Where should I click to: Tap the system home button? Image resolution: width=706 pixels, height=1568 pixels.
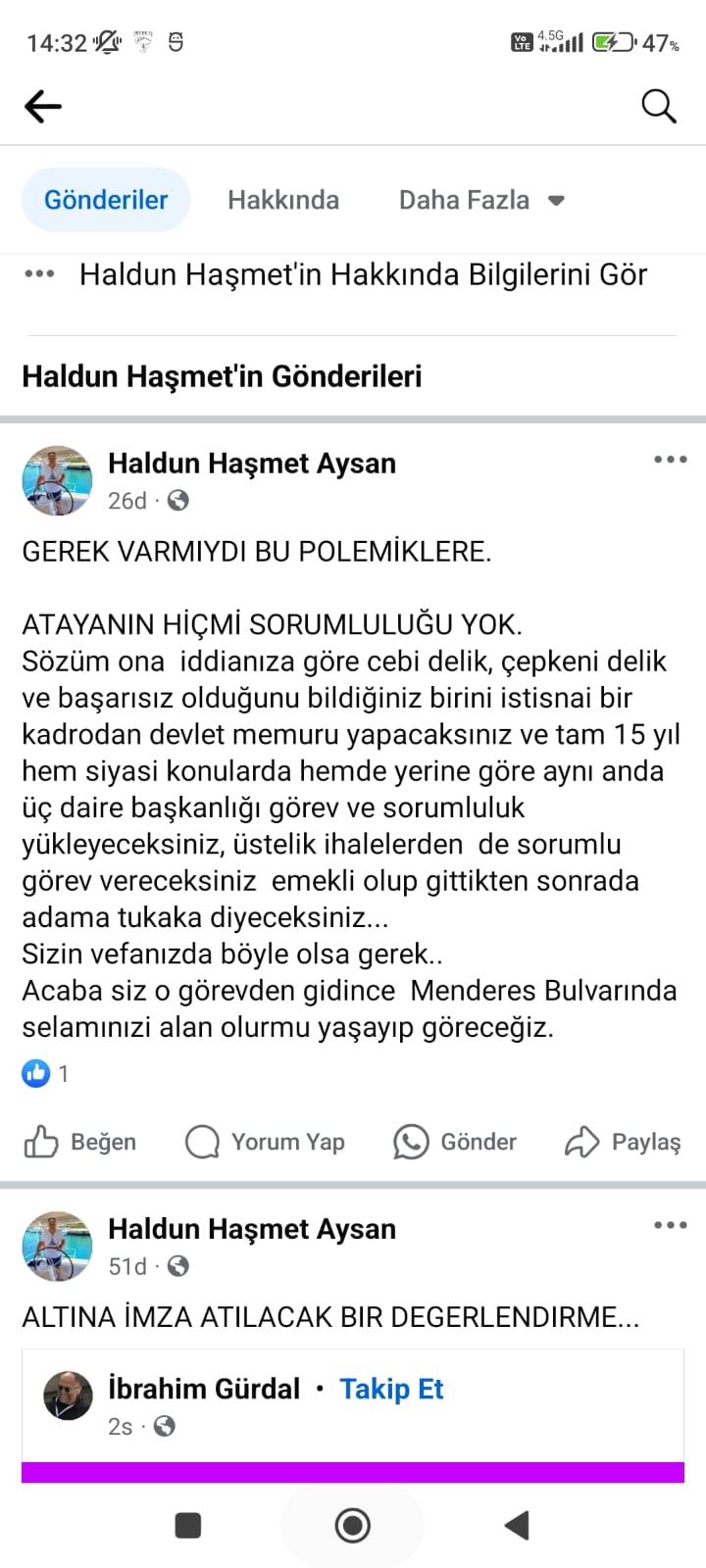[352, 1525]
